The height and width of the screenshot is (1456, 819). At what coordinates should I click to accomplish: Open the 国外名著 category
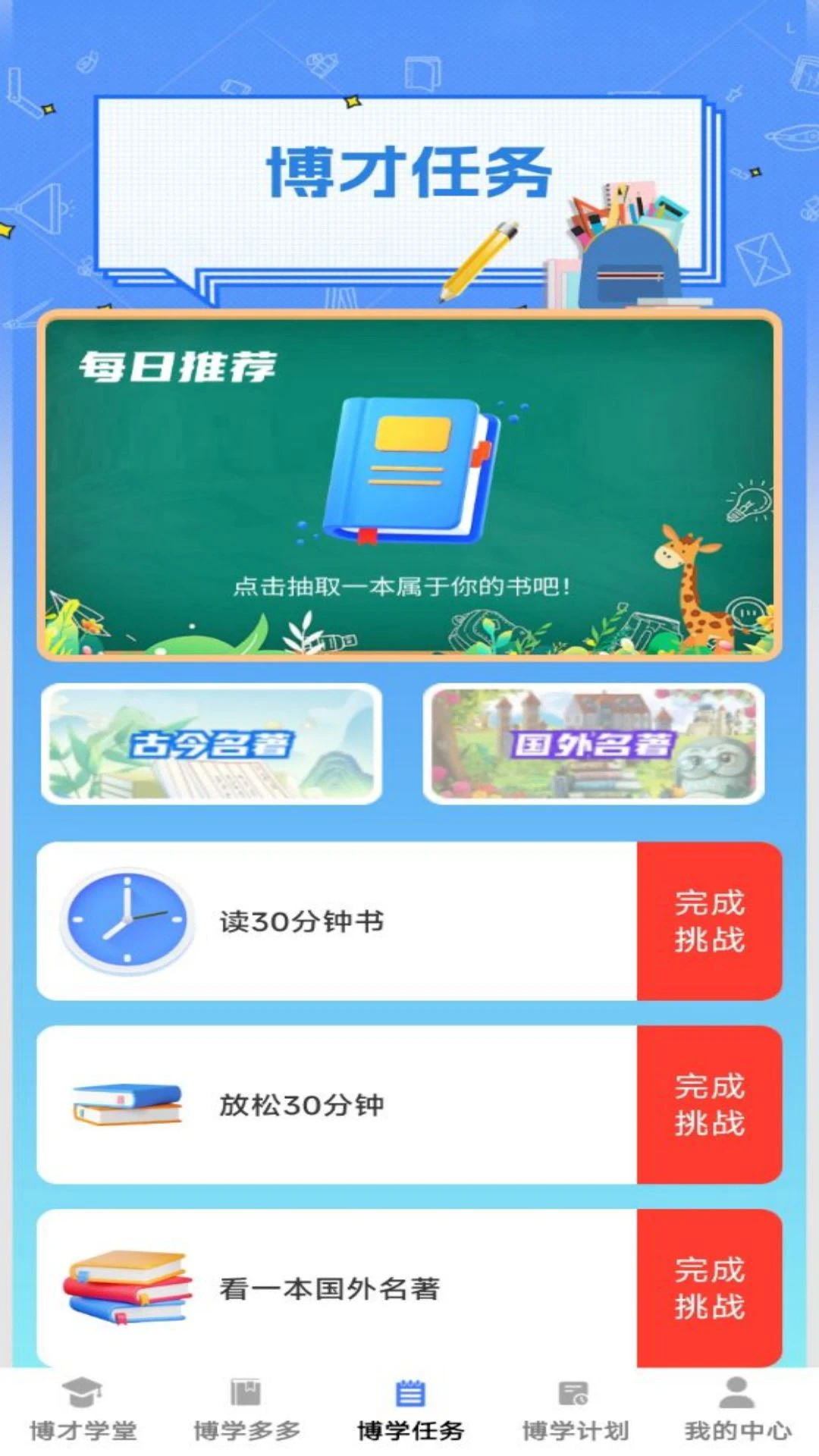(x=593, y=744)
